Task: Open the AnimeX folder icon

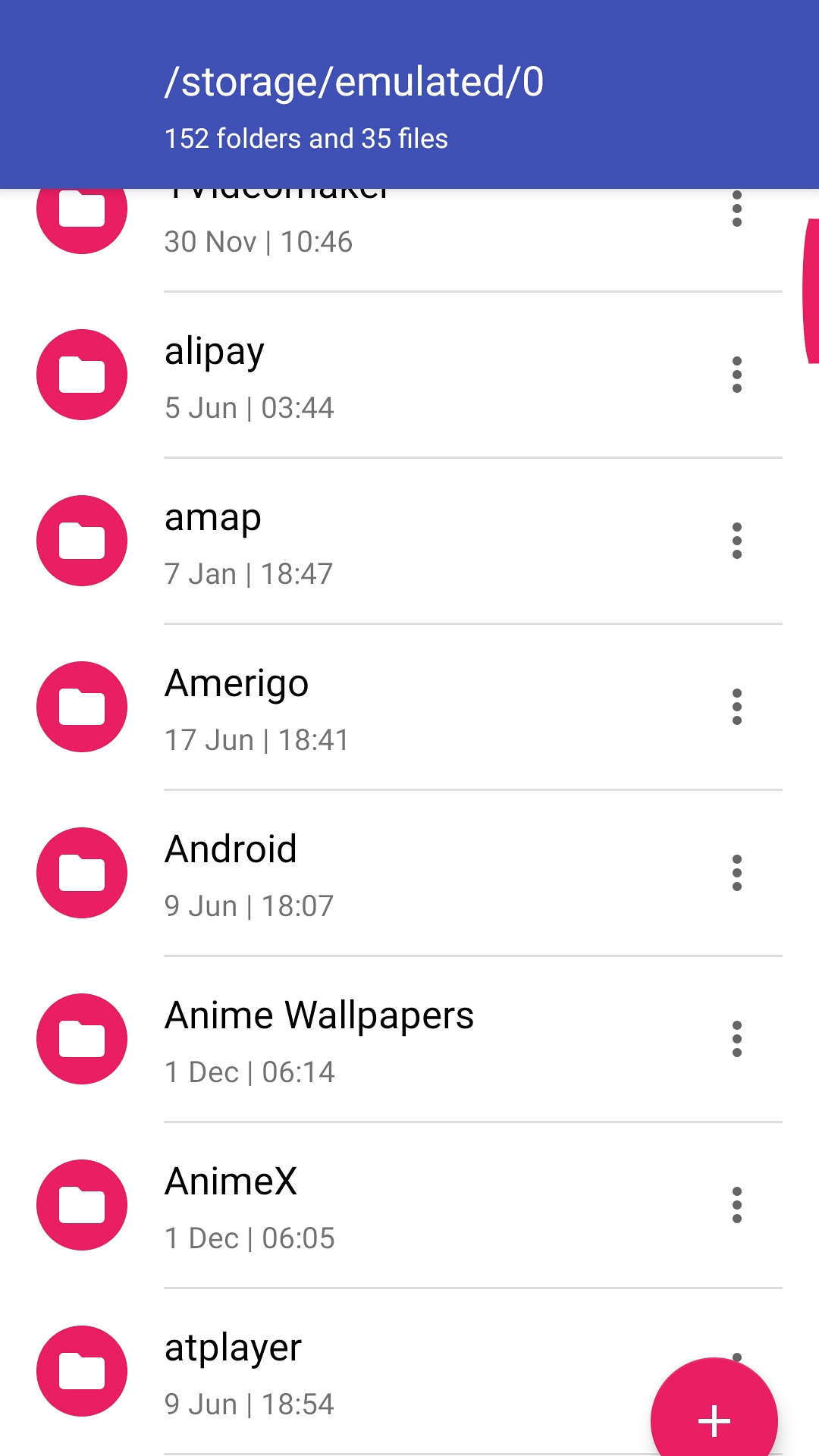Action: [81, 1205]
